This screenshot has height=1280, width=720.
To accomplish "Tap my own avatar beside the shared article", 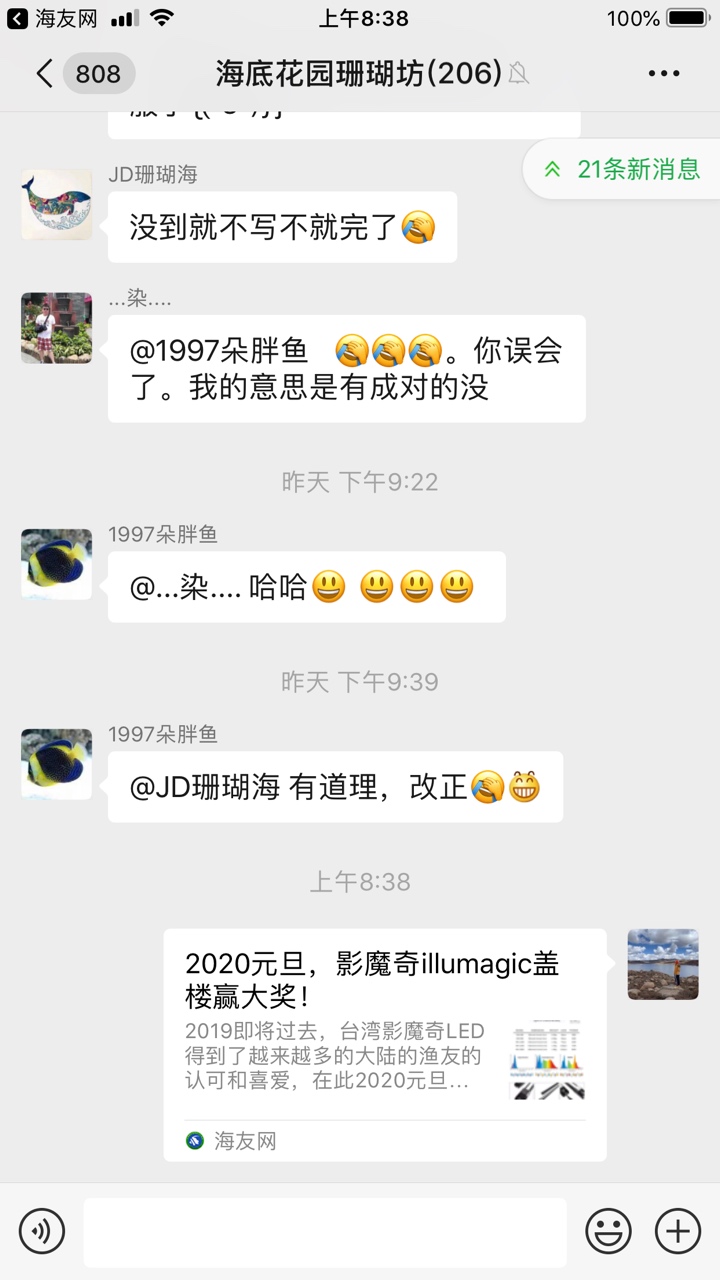I will [x=663, y=964].
